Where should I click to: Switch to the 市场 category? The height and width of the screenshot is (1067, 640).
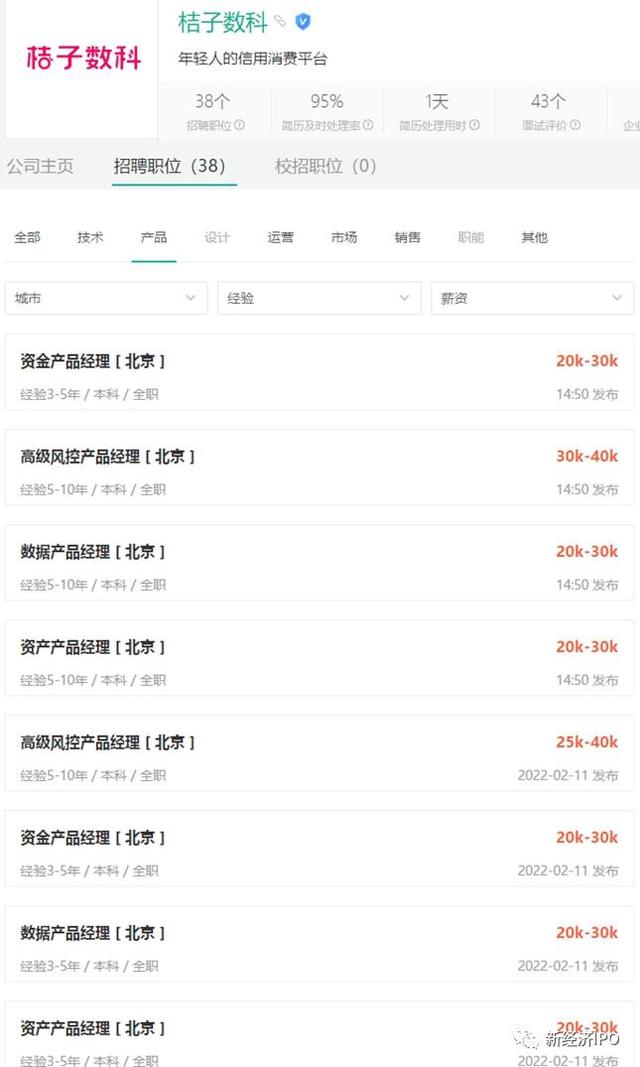click(344, 238)
